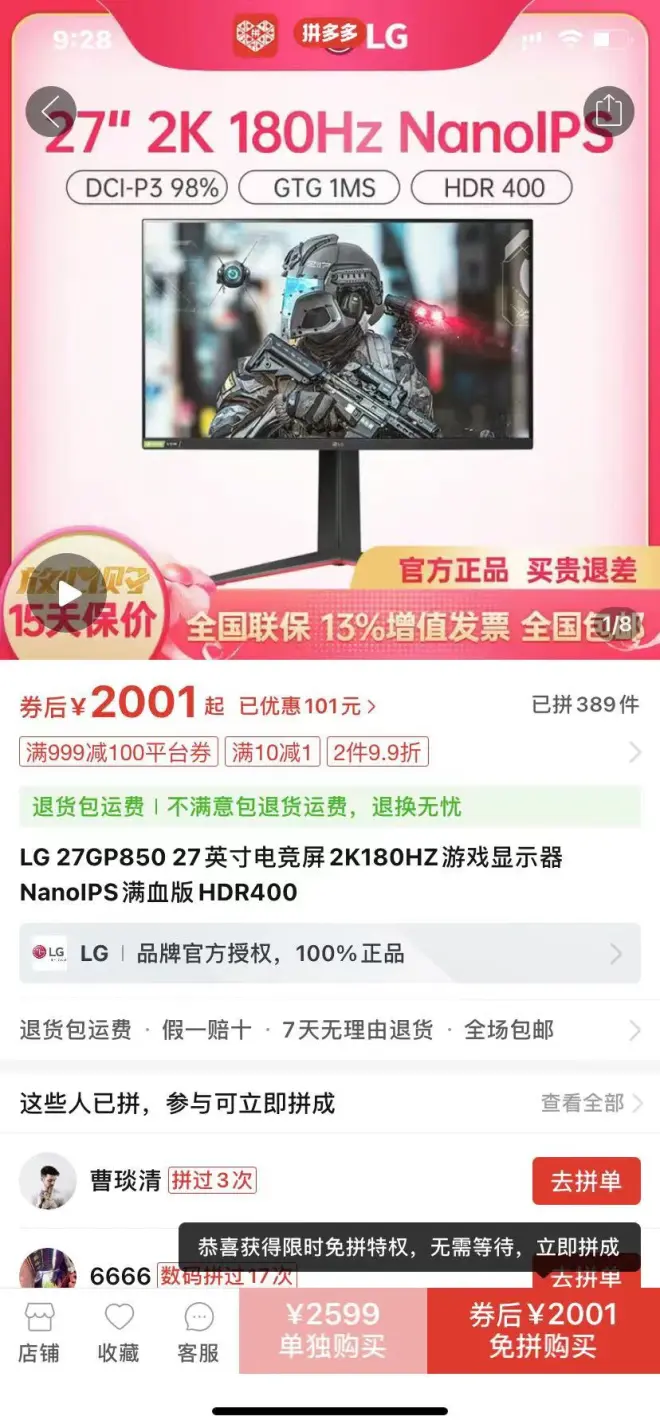View service guarantees like 退货包运费
Image resolution: width=660 pixels, height=1428 pixels.
330,1030
